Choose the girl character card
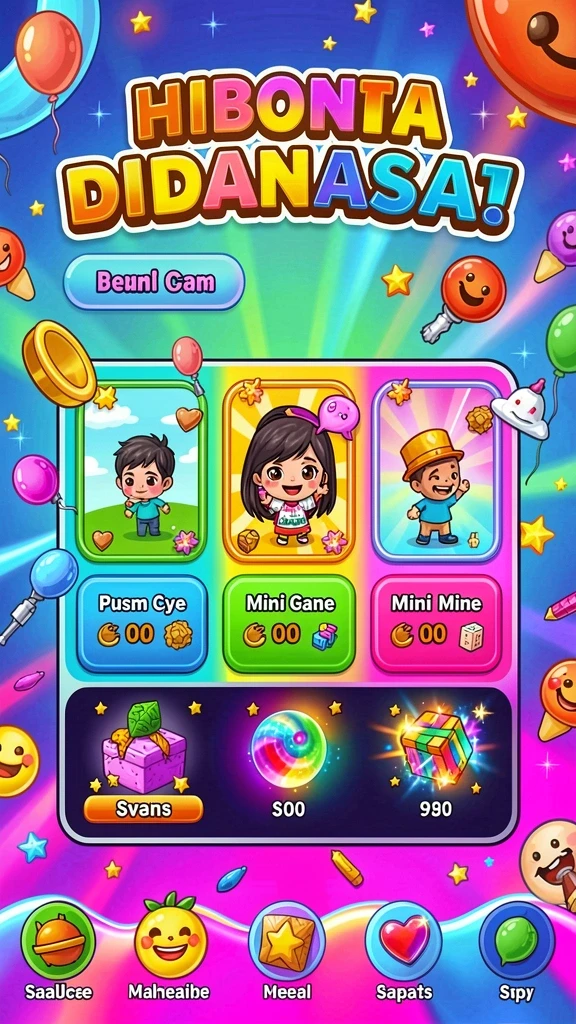The height and width of the screenshot is (1024, 576). (289, 472)
